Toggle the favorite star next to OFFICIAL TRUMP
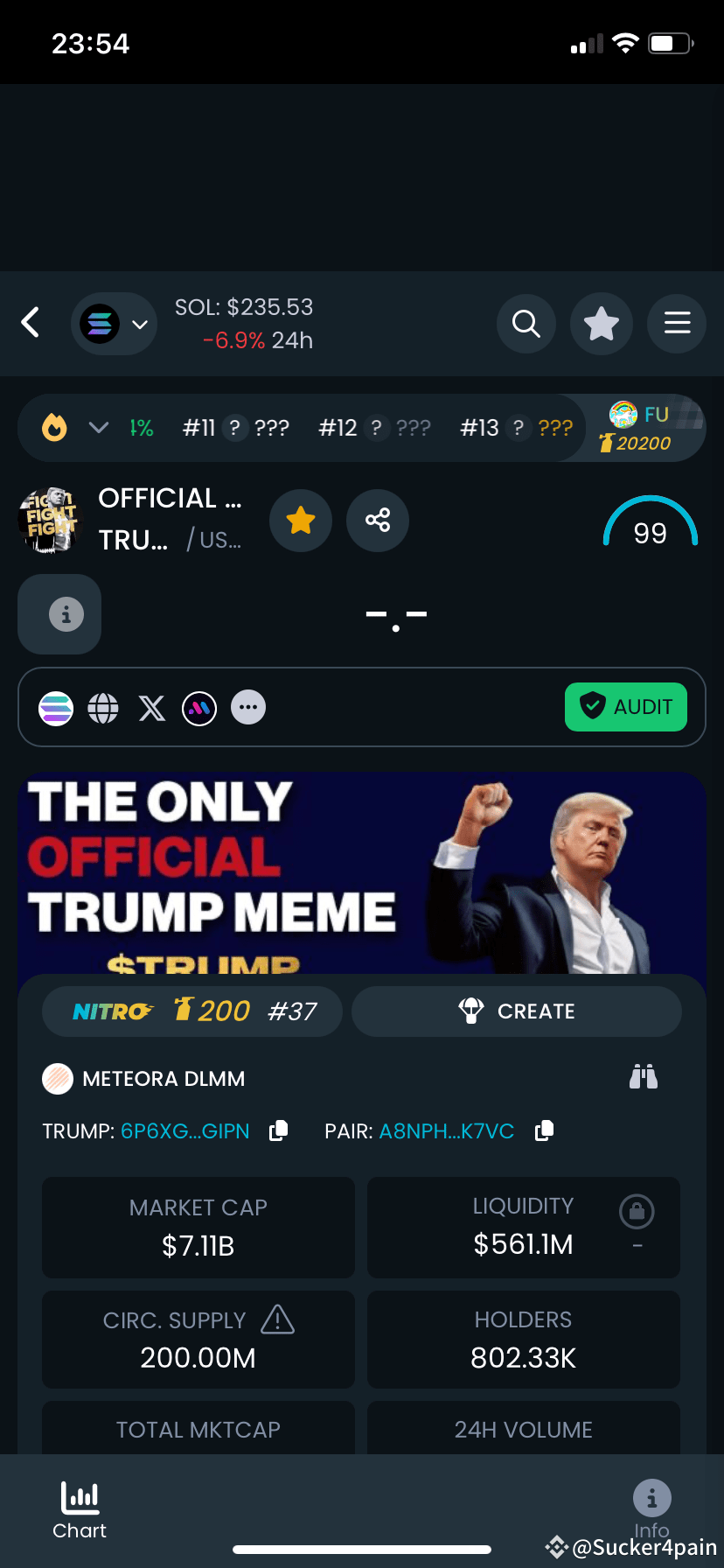Screen dimensions: 724x1568 tap(300, 521)
